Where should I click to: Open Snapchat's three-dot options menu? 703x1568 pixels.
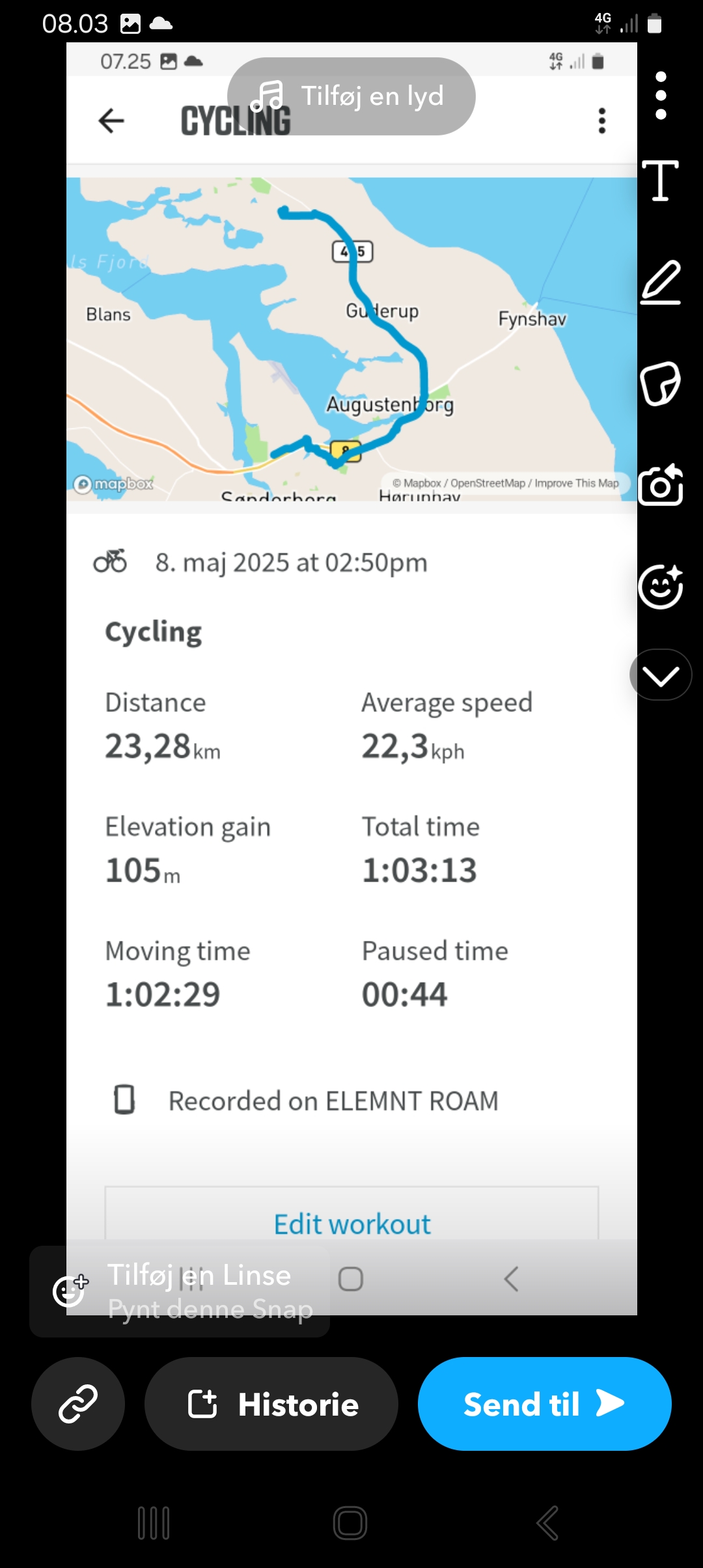point(661,96)
